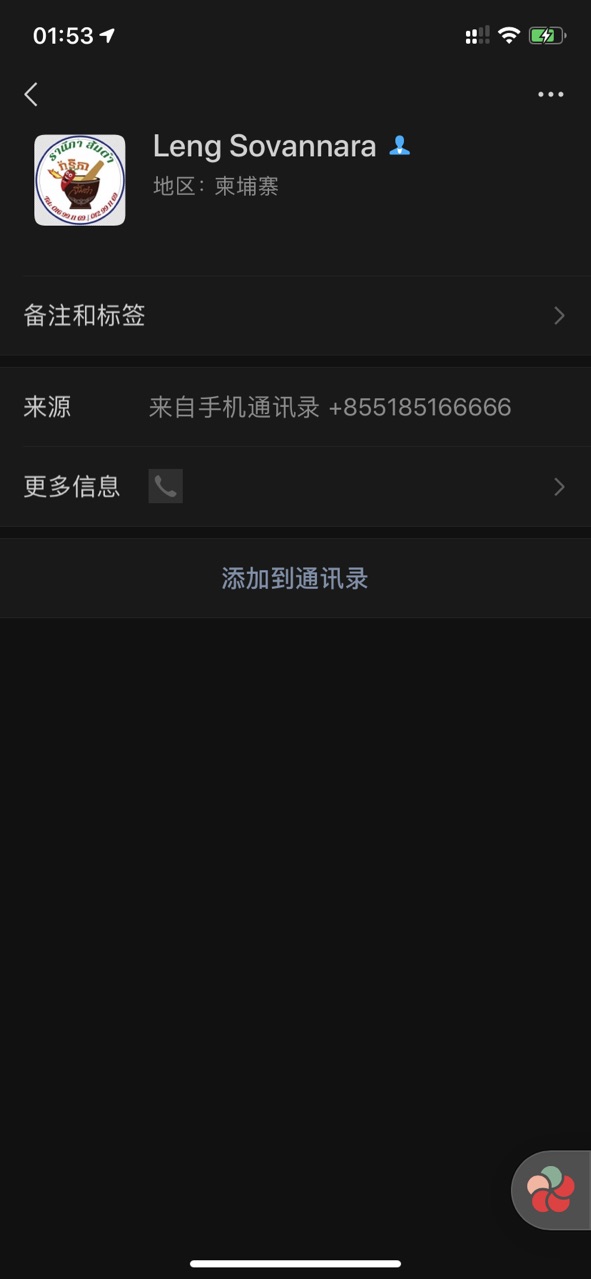Open the three-dot overflow menu
Viewport: 591px width, 1279px height.
(x=551, y=94)
